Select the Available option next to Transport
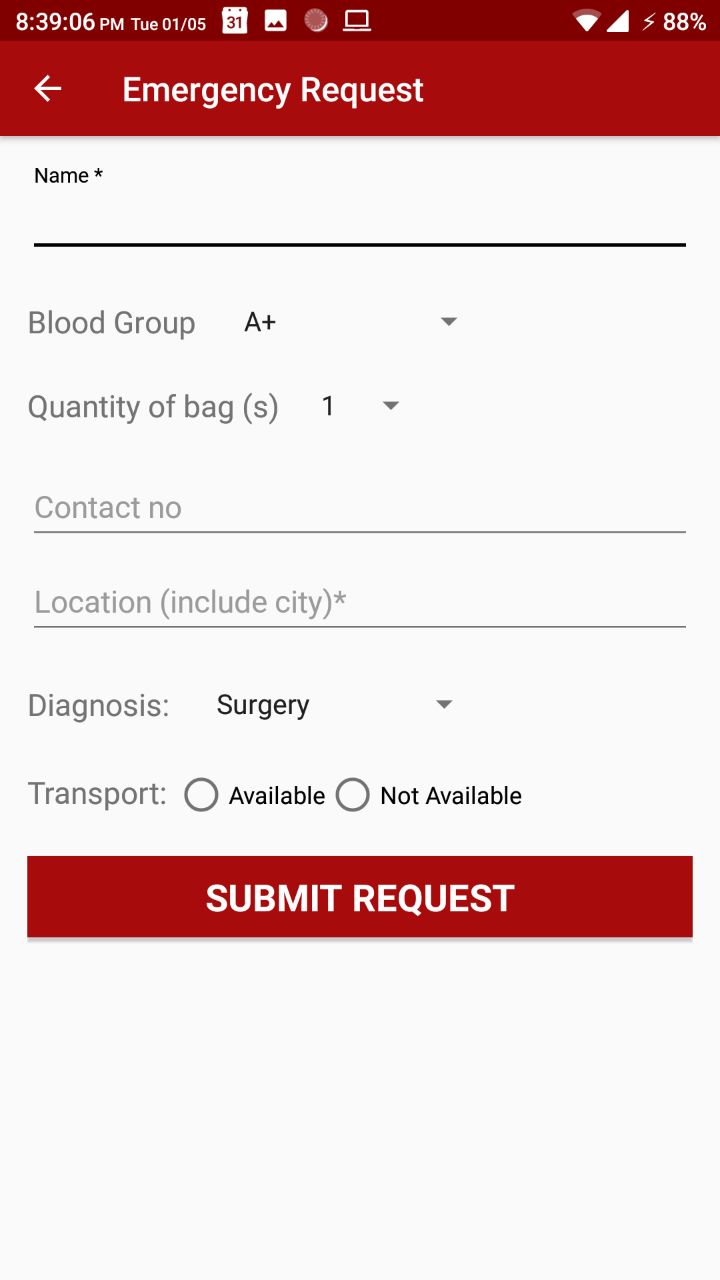The height and width of the screenshot is (1280, 720). pyautogui.click(x=201, y=794)
